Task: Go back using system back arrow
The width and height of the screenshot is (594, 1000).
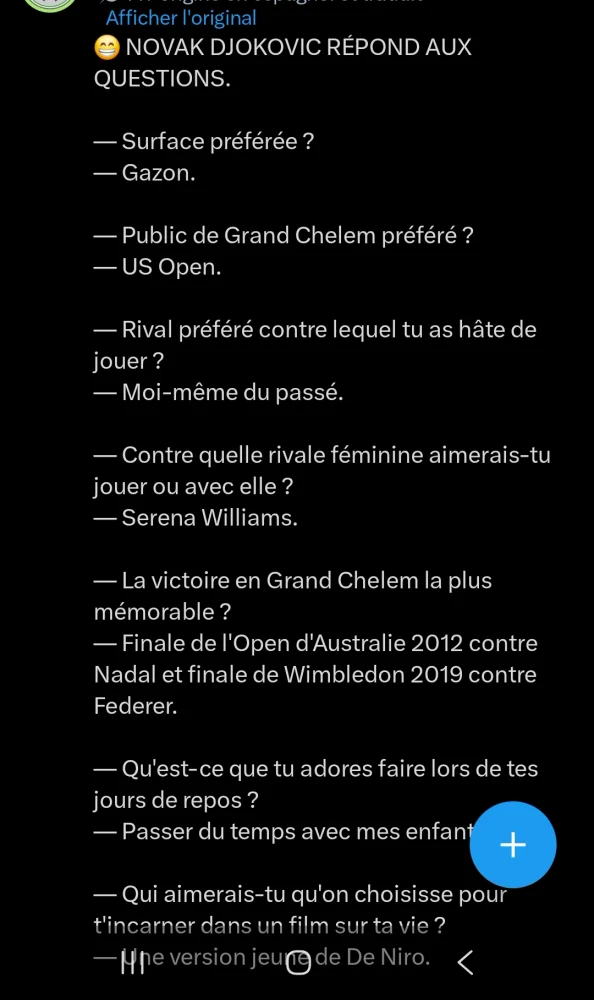Action: point(466,962)
